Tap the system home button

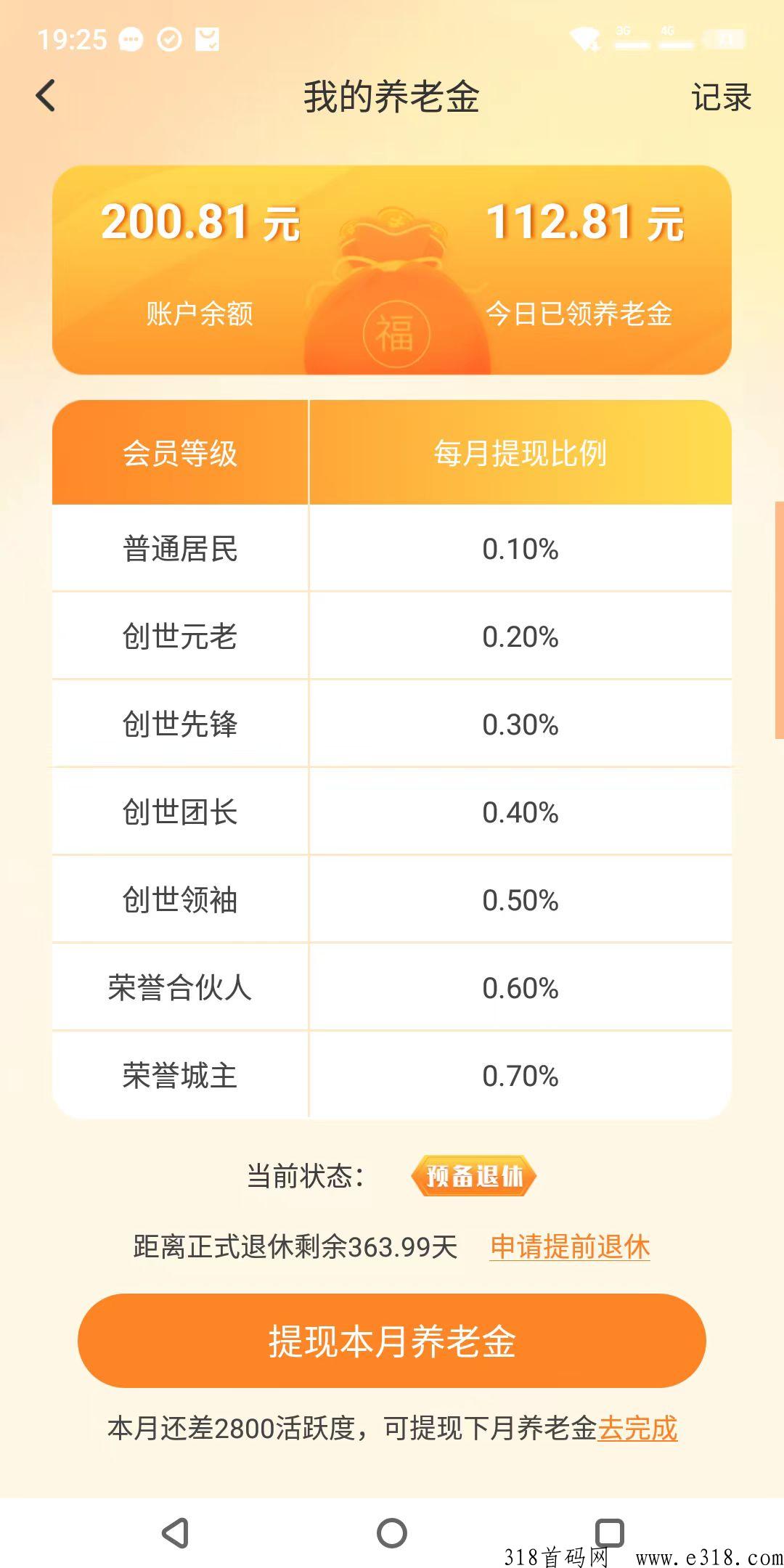pyautogui.click(x=392, y=1533)
